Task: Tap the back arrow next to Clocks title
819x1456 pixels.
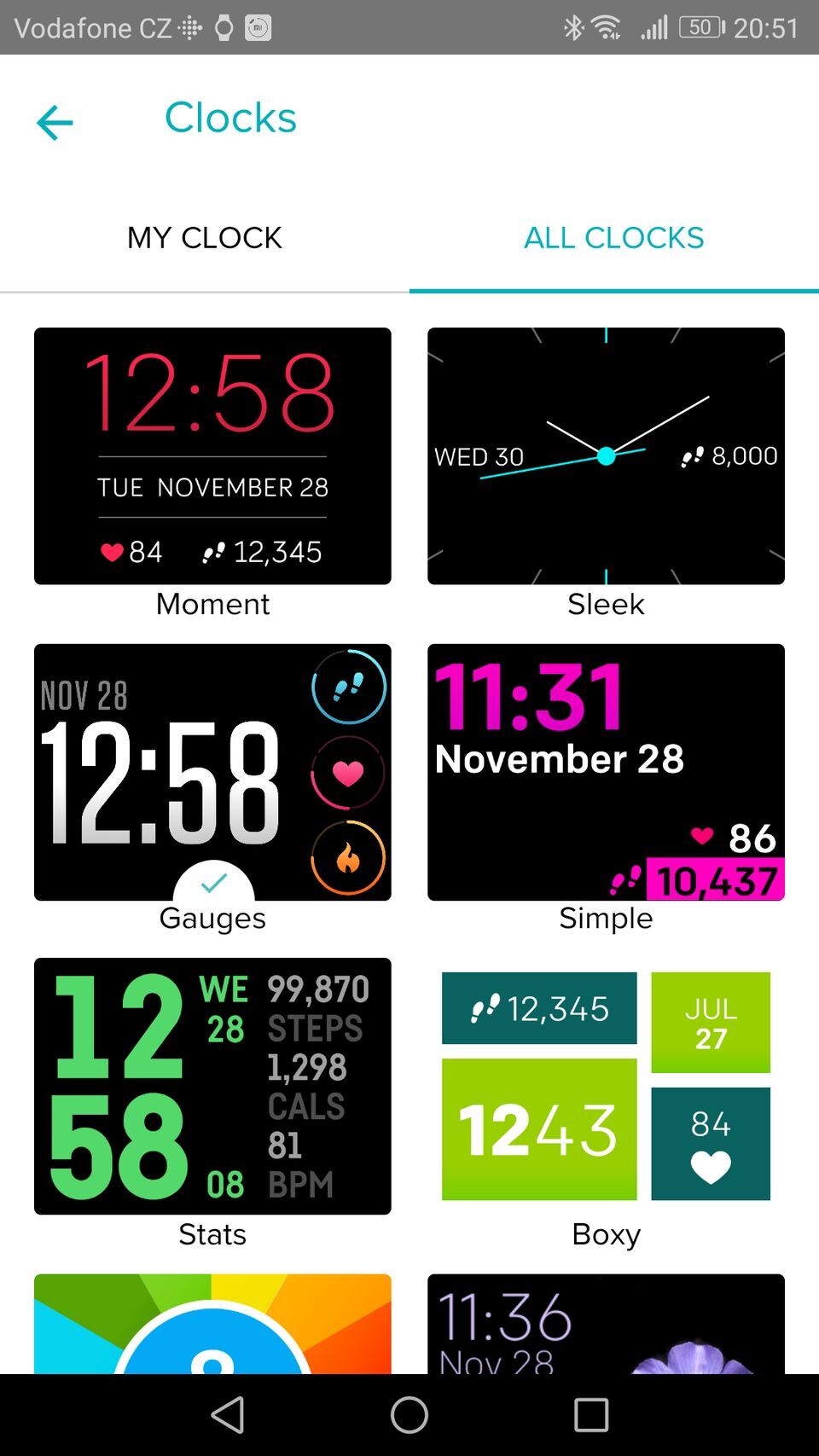Action: [x=54, y=122]
